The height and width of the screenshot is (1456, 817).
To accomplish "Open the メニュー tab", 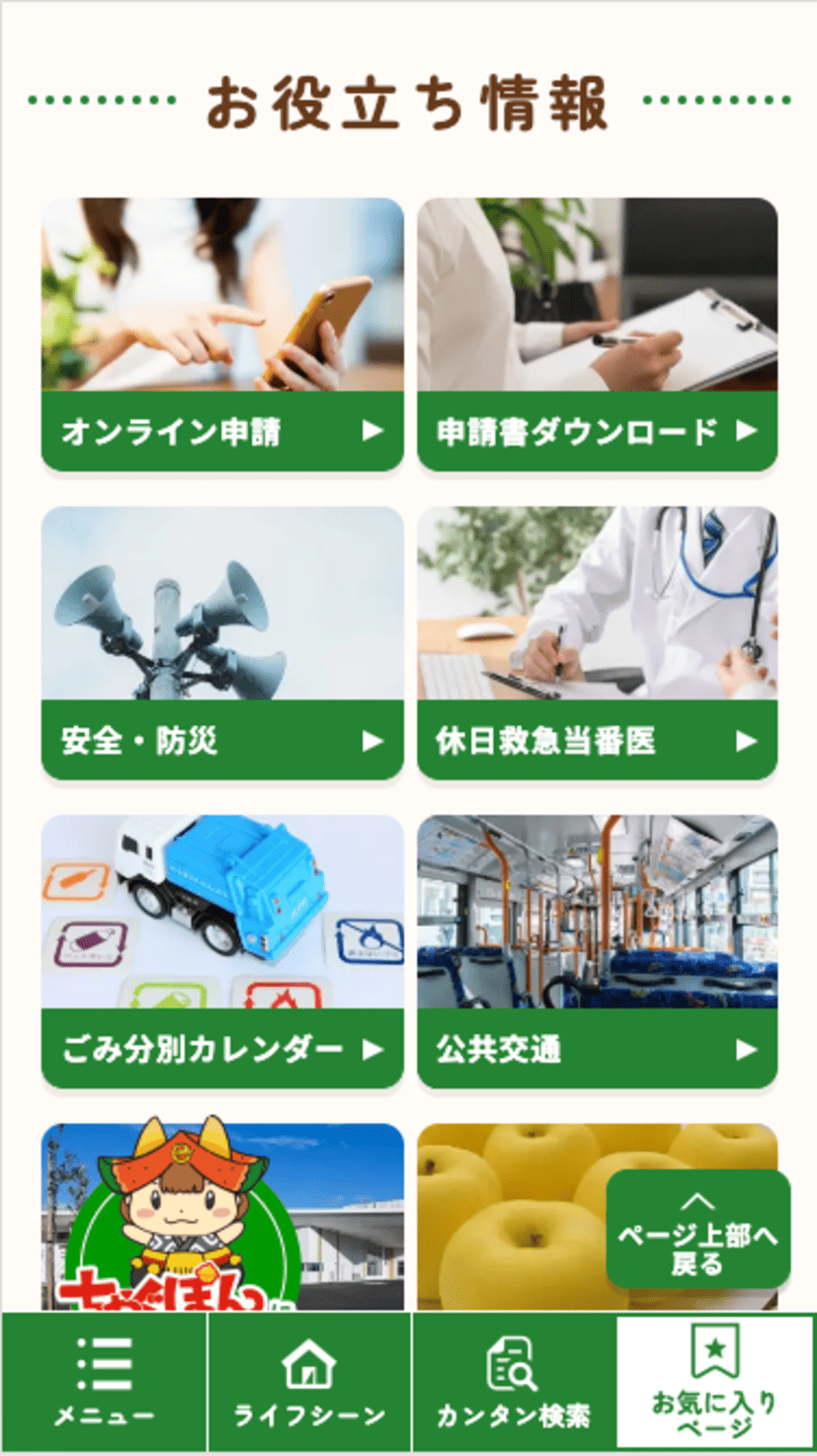I will (104, 1382).
